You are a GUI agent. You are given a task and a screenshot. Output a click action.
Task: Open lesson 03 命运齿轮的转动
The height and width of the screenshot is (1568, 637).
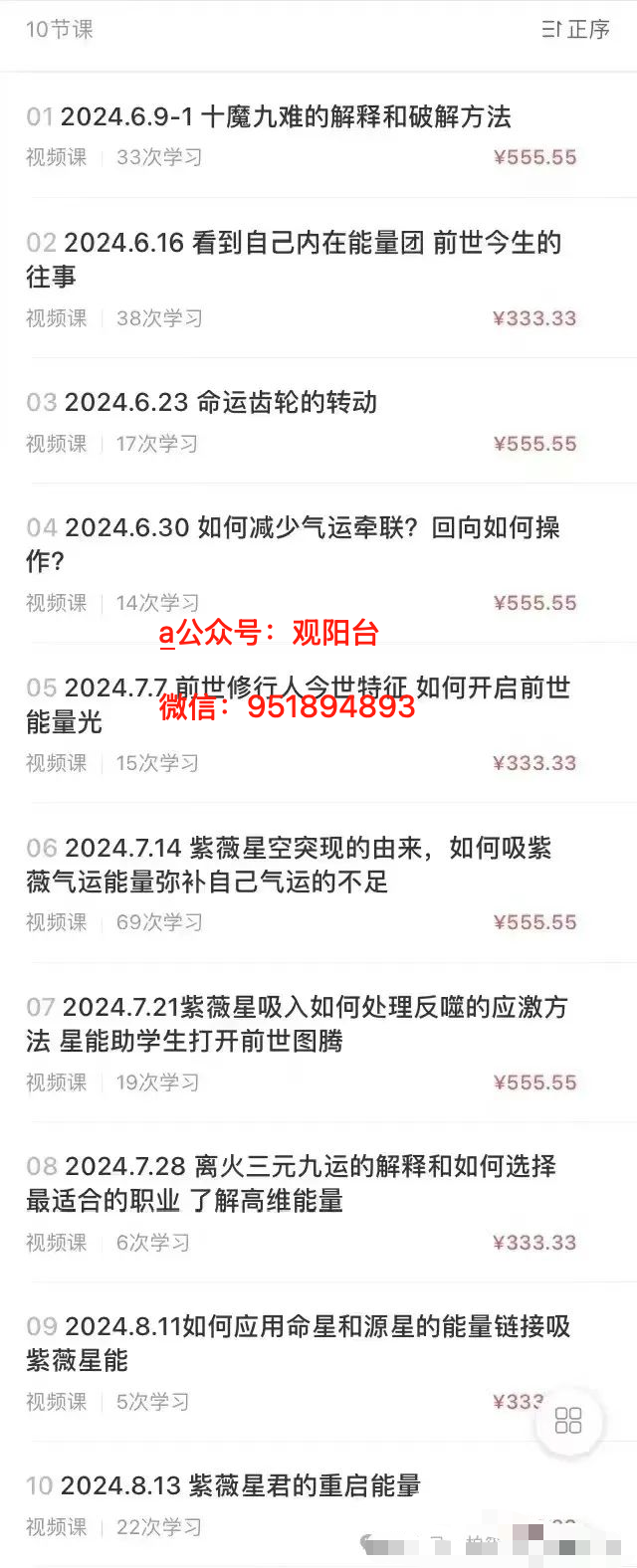pos(221,402)
